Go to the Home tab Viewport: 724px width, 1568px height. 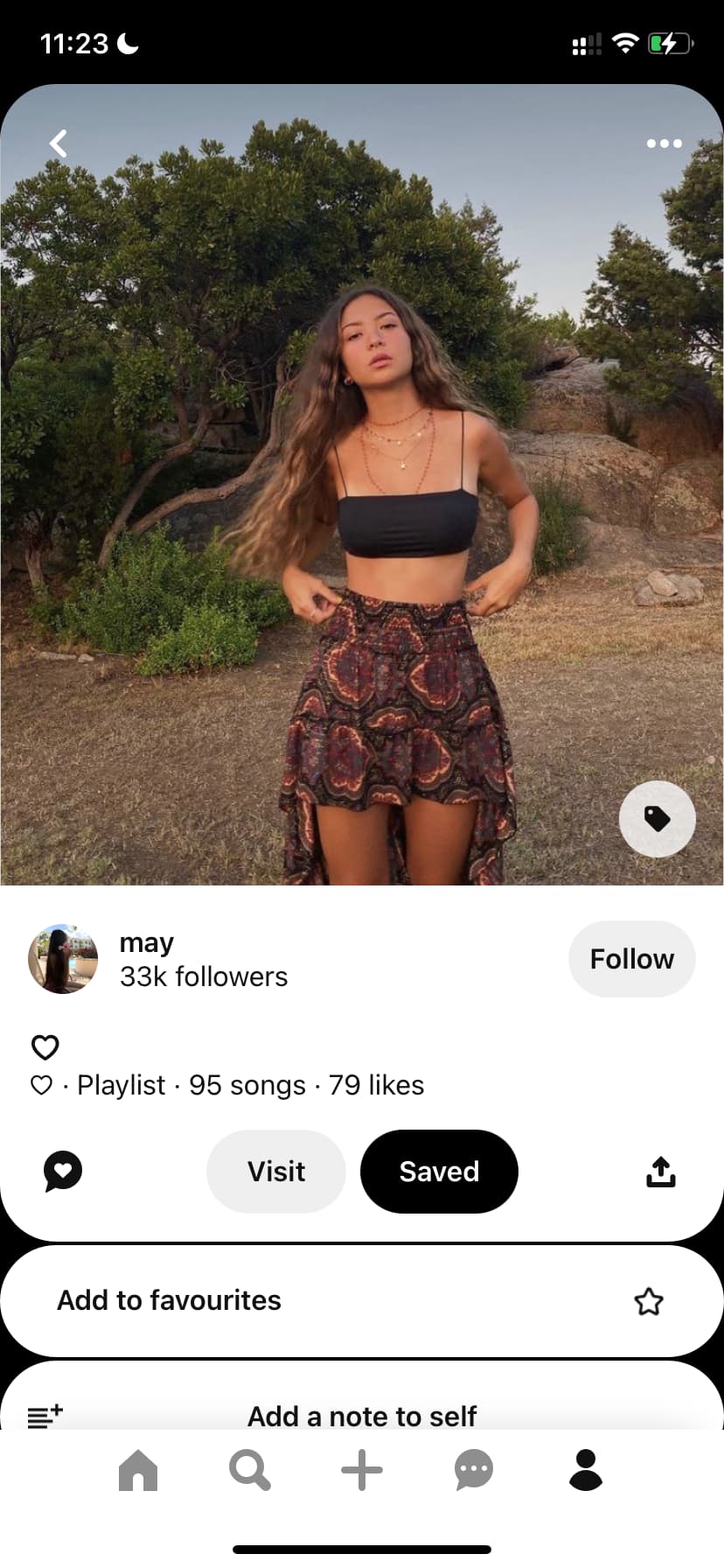(138, 1470)
